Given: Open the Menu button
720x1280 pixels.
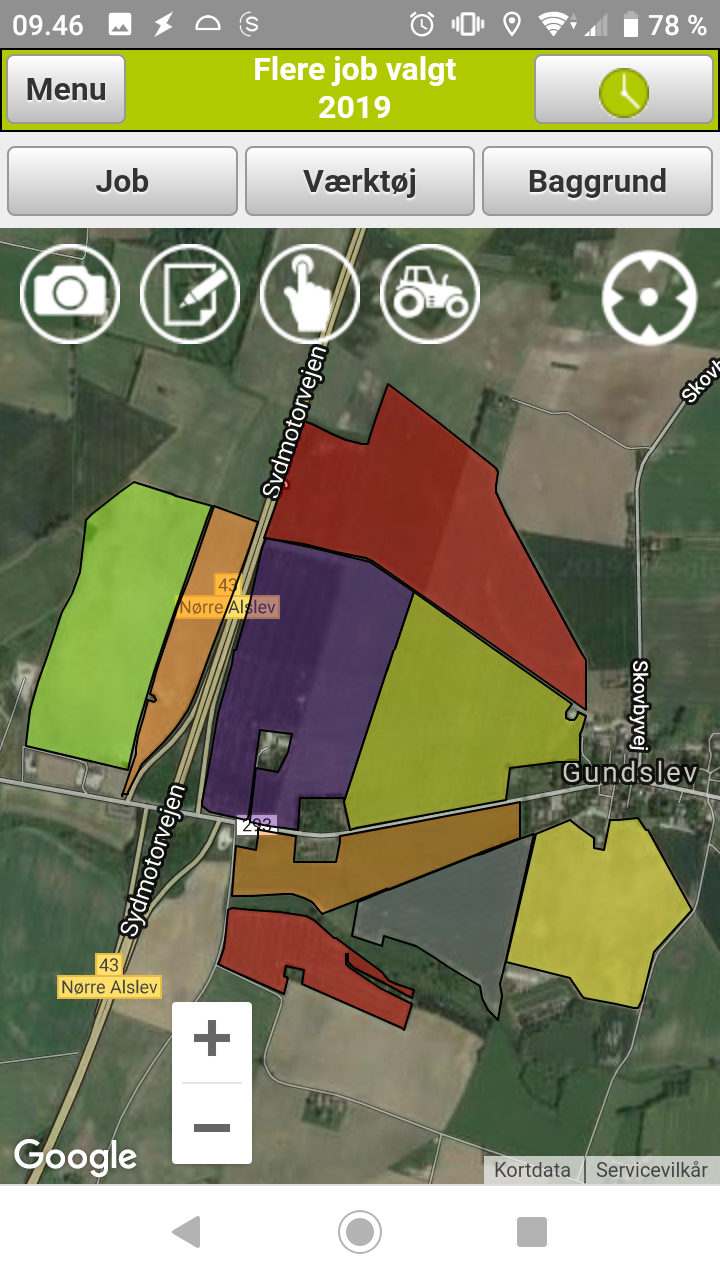Looking at the screenshot, I should (x=66, y=89).
